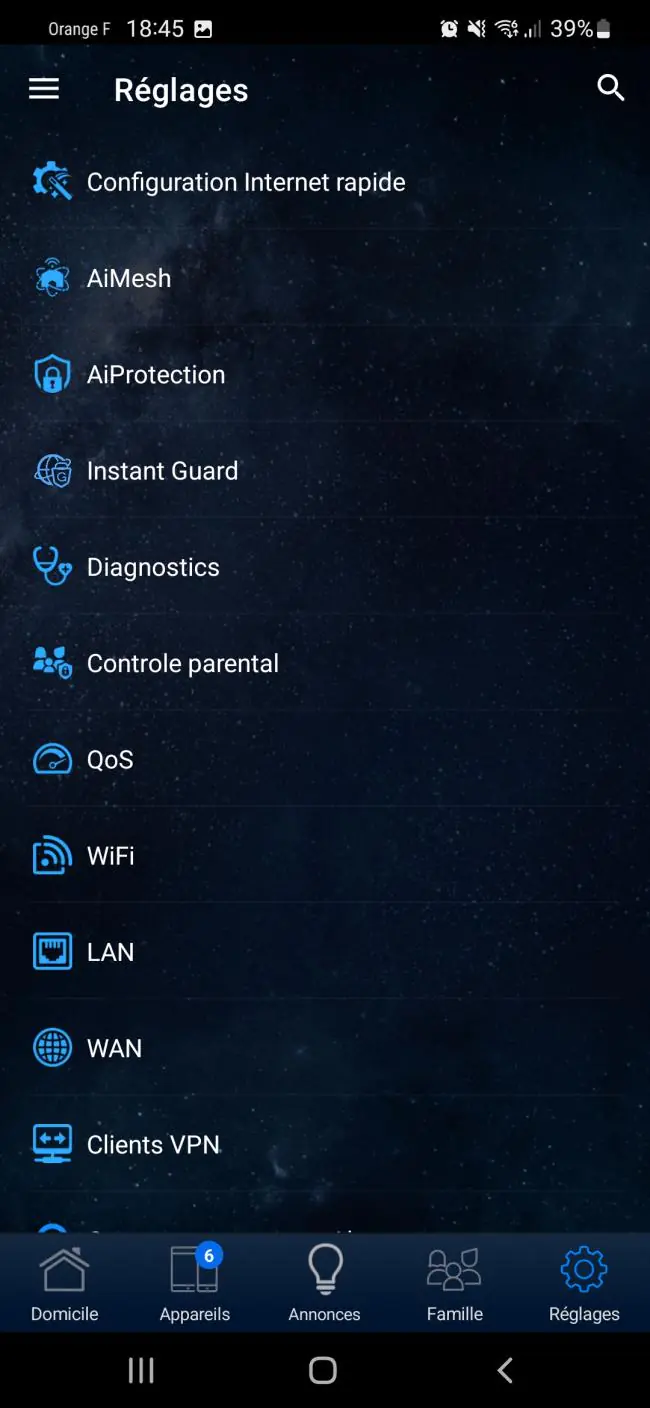
Task: Open Instant Guard
Action: (x=325, y=470)
